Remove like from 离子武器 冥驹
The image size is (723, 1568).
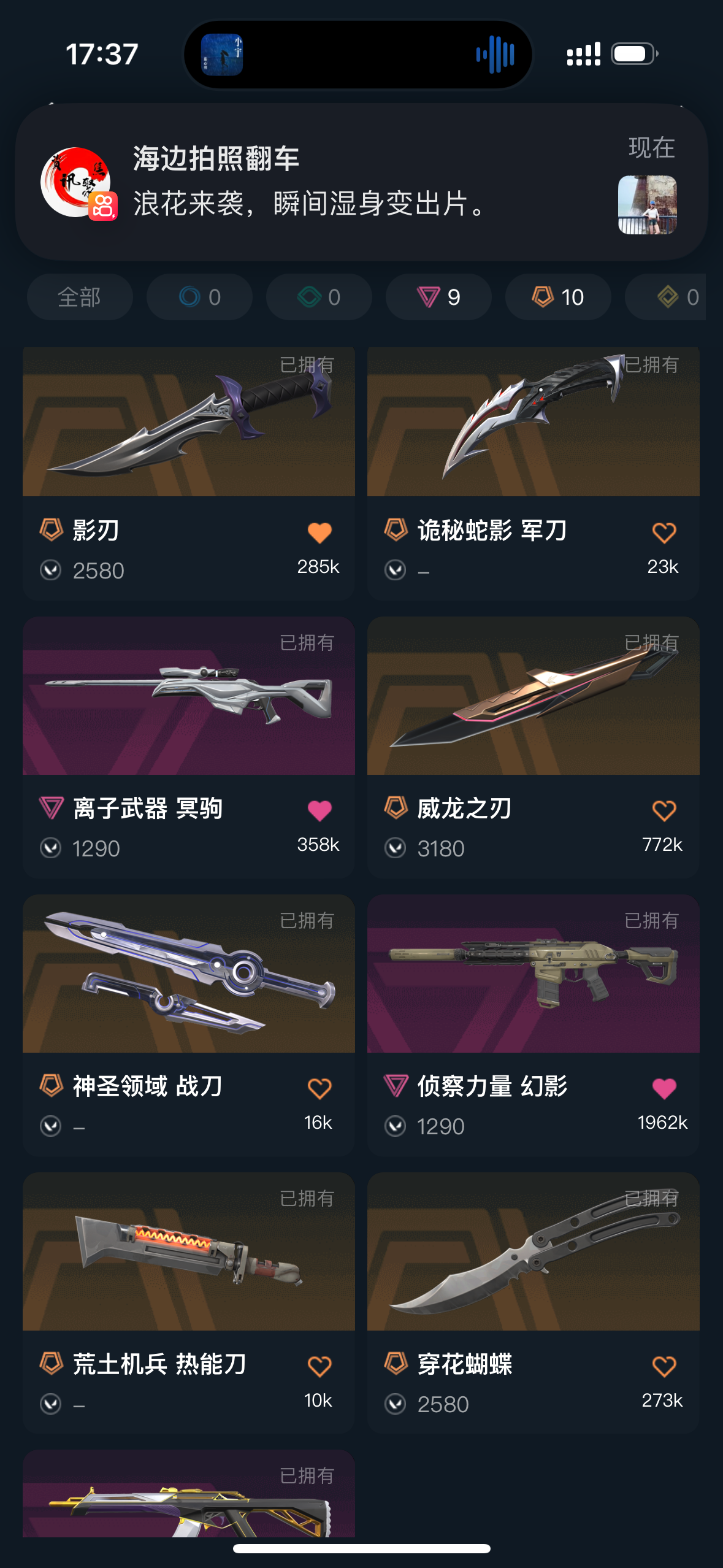pyautogui.click(x=319, y=810)
